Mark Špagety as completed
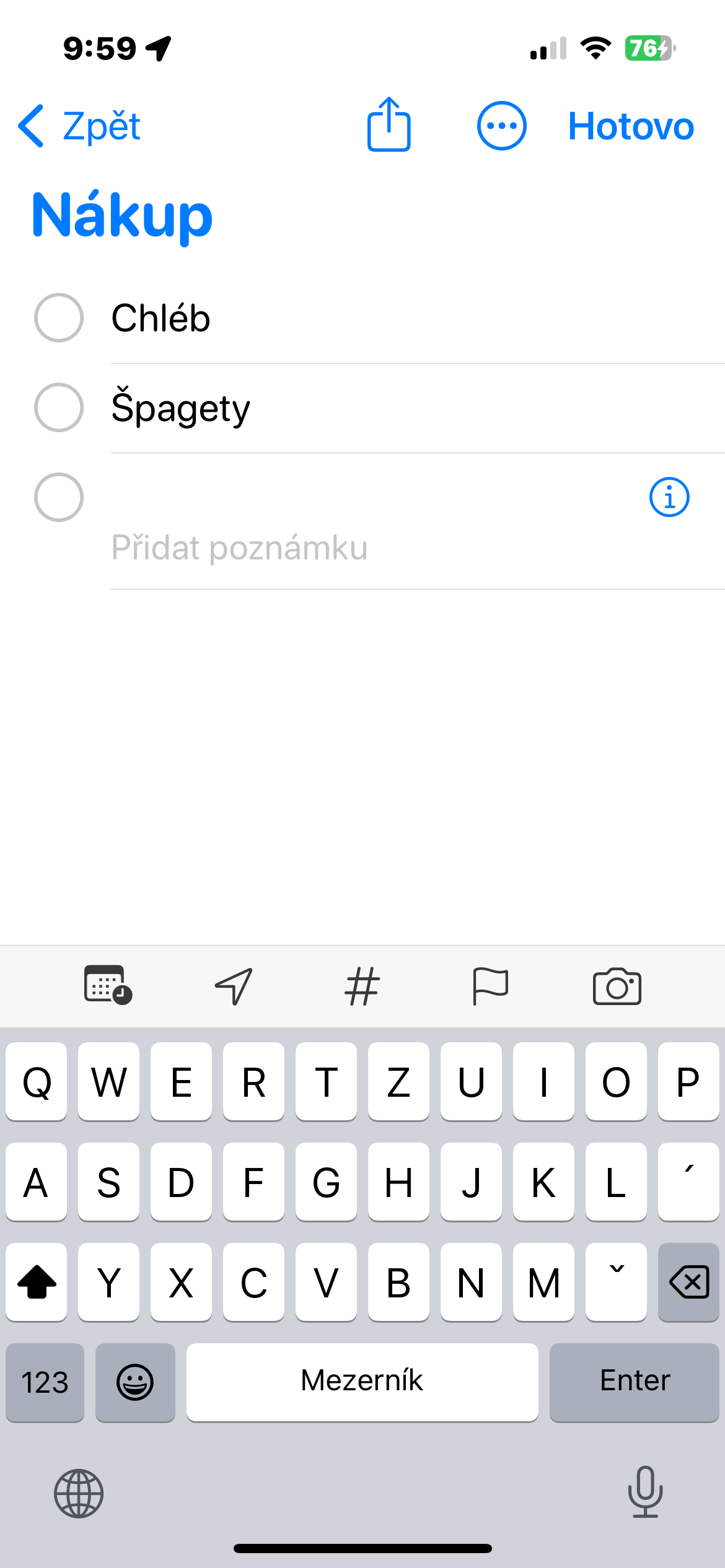The height and width of the screenshot is (1568, 725). click(59, 407)
